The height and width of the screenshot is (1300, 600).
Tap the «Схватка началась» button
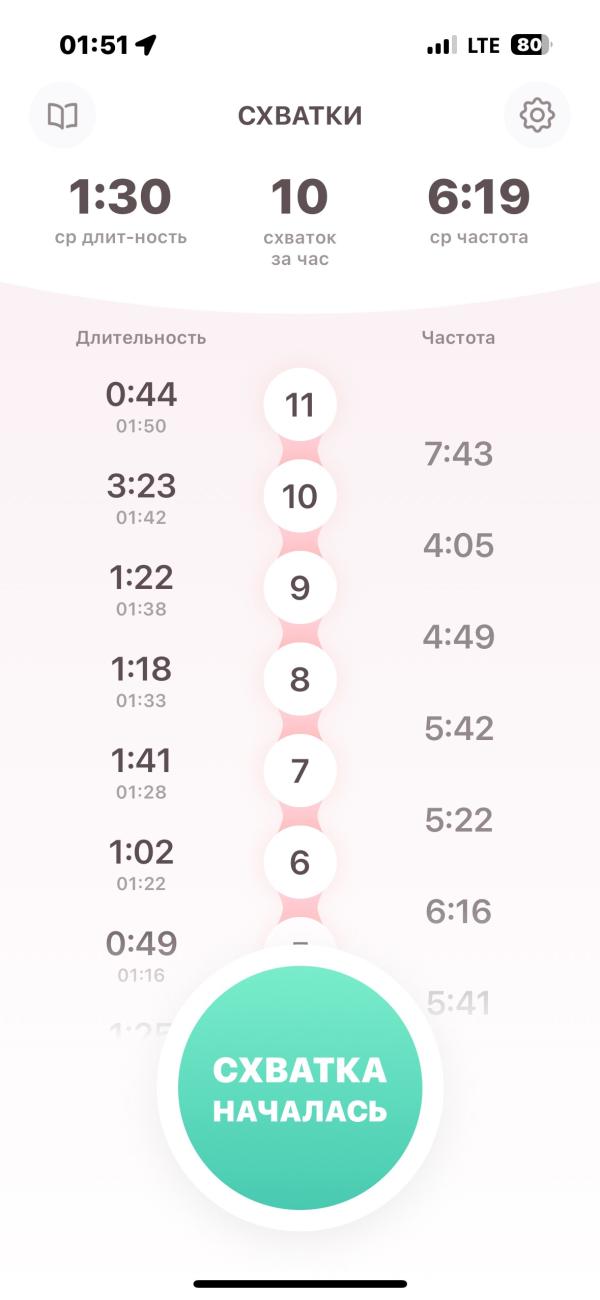[x=300, y=1089]
